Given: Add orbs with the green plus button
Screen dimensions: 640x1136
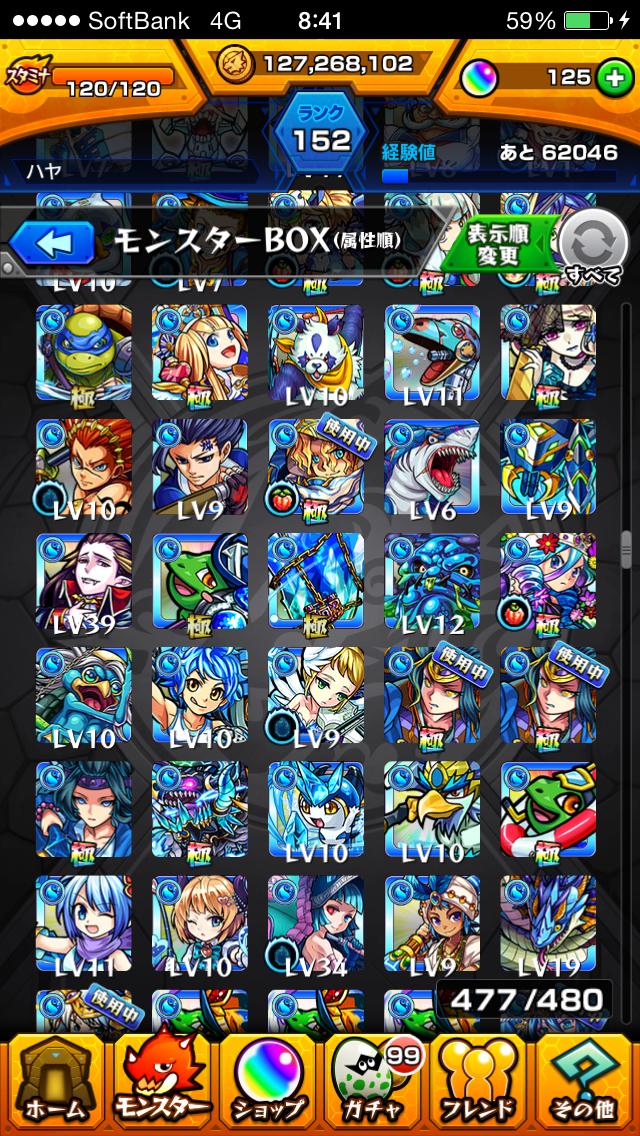Looking at the screenshot, I should click(x=615, y=78).
